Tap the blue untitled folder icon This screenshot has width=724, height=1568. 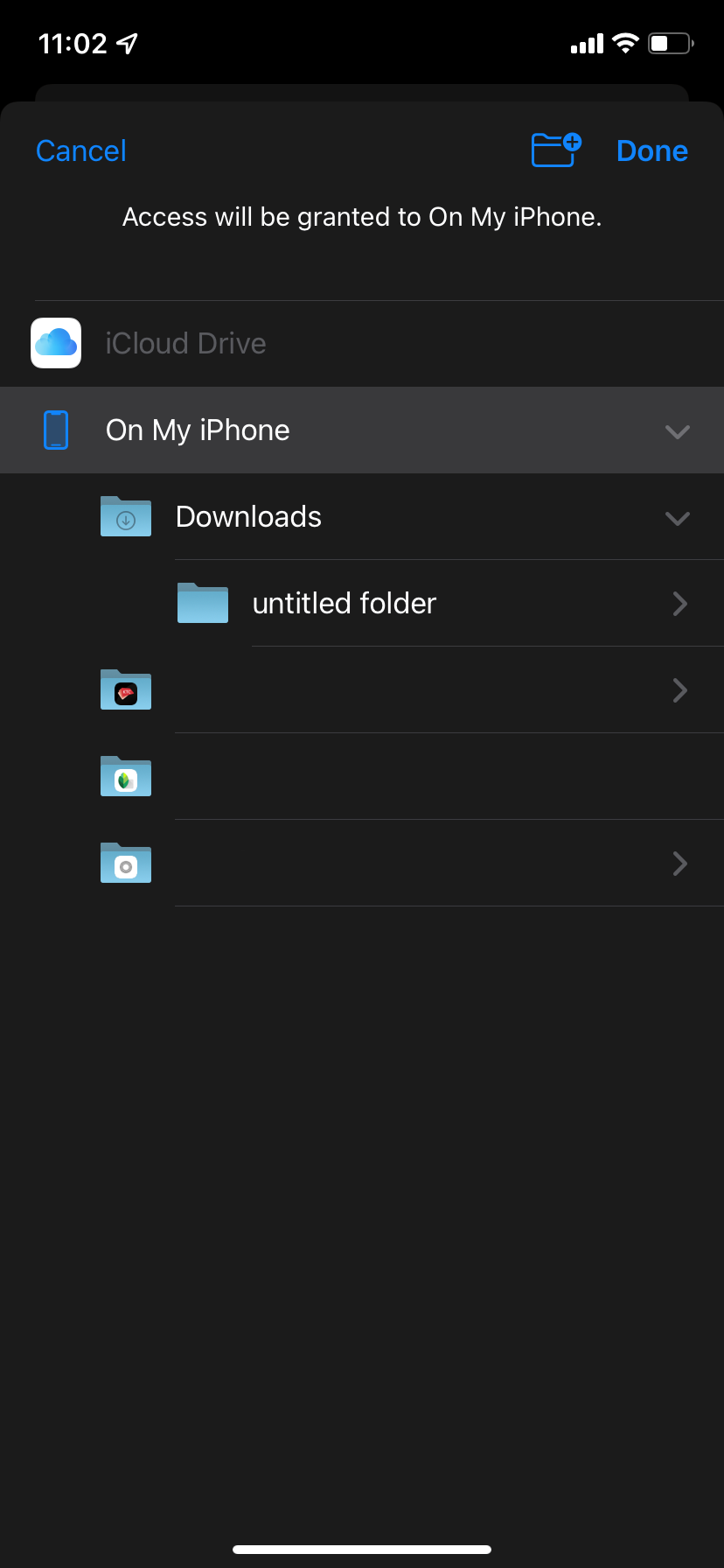[202, 603]
